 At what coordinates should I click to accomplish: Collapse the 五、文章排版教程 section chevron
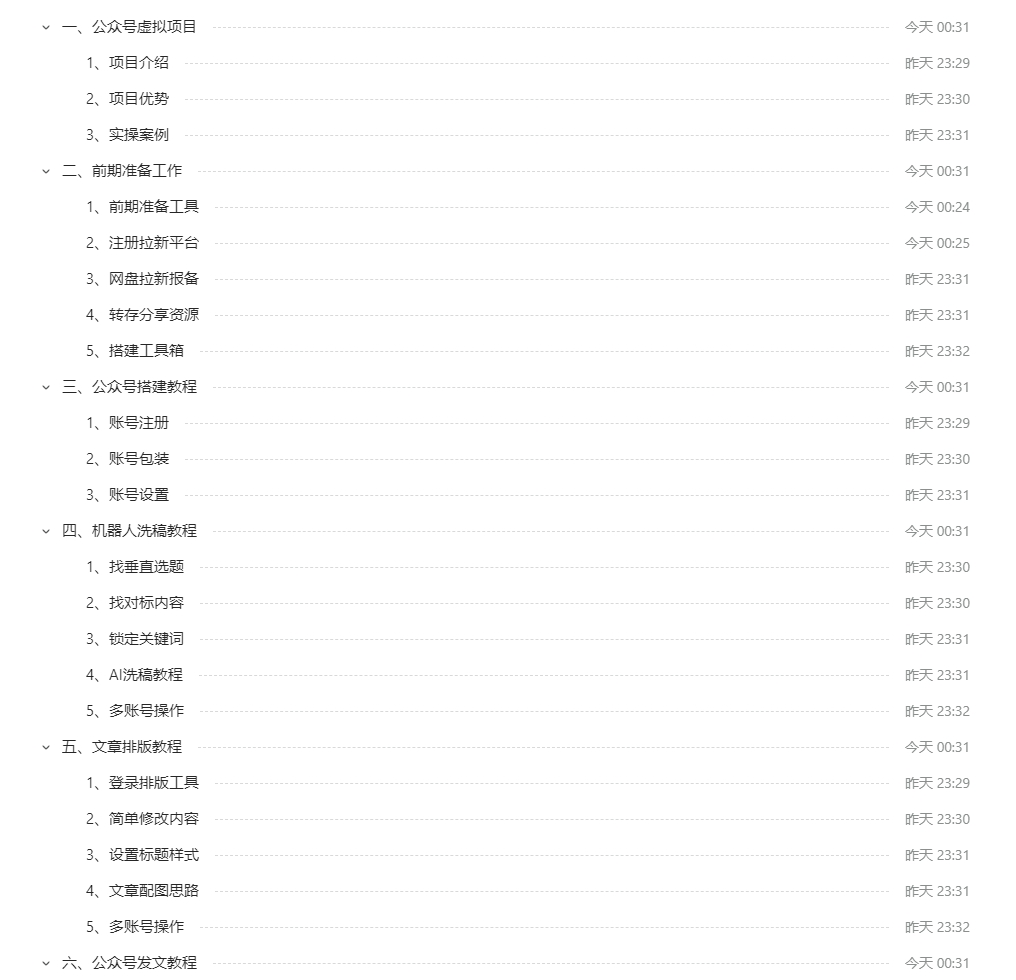[45, 747]
